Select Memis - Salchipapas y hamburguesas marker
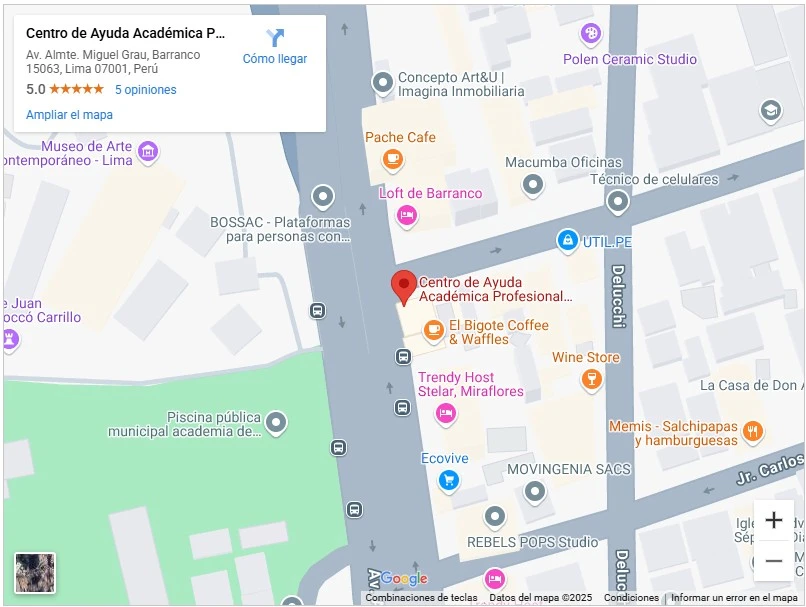Viewport: 806px width, 607px height. click(753, 432)
